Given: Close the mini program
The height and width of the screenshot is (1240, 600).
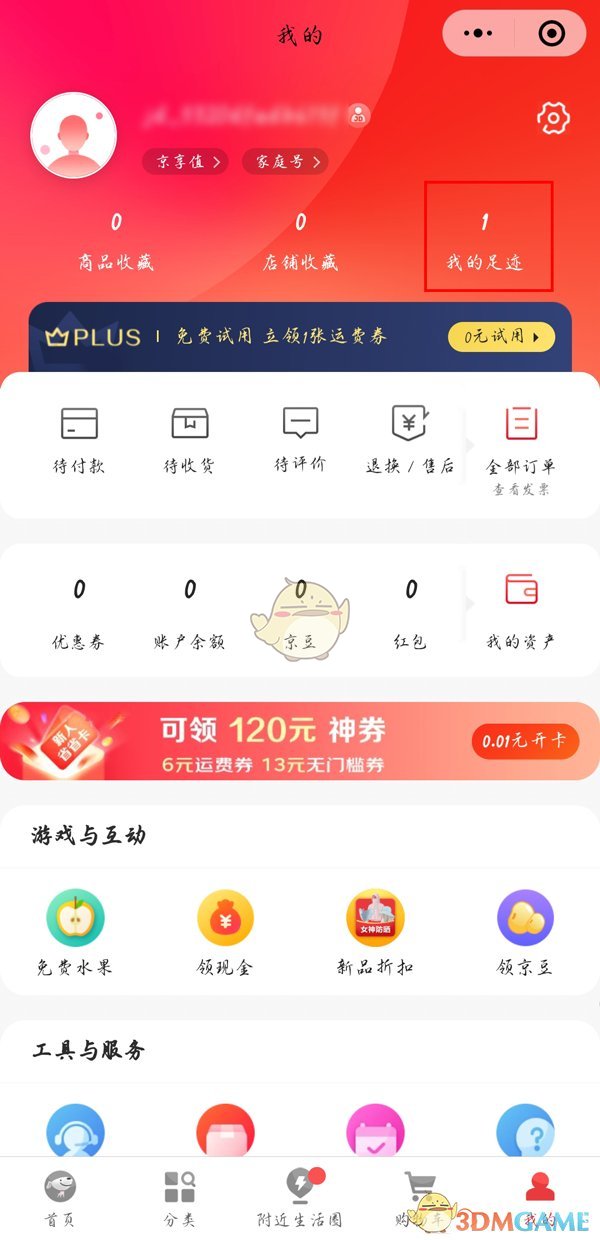Looking at the screenshot, I should point(551,33).
